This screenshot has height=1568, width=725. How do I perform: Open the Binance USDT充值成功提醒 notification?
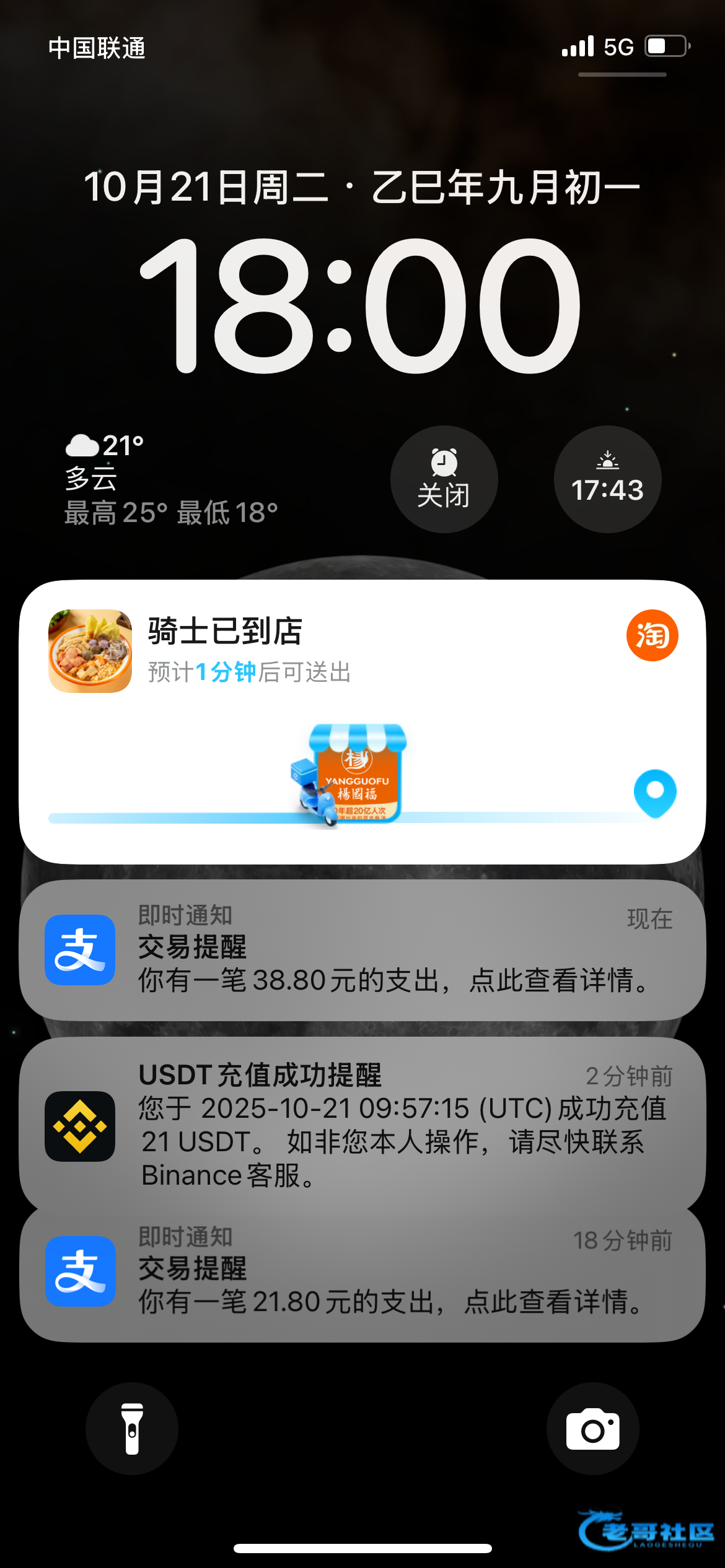(362, 1124)
